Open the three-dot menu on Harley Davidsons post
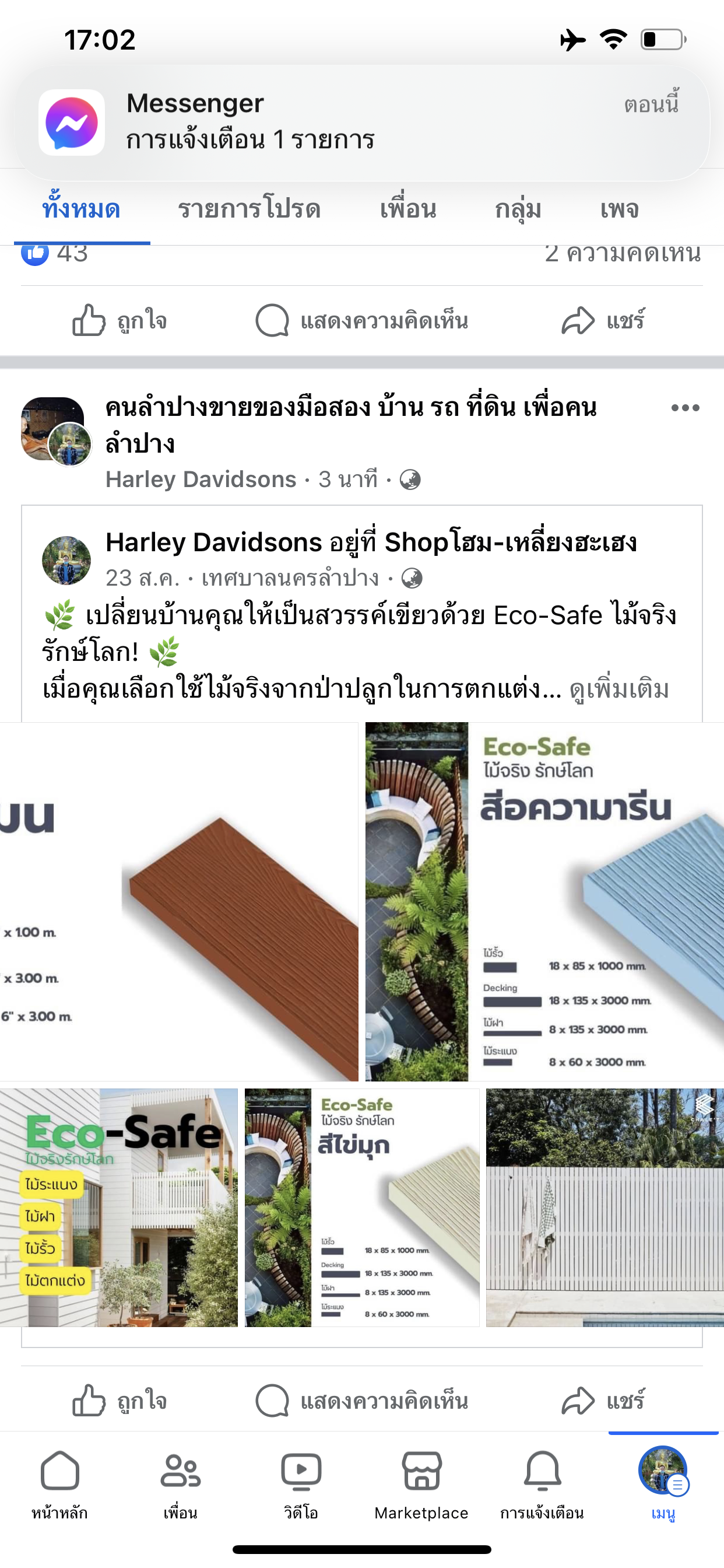Viewport: 724px width, 1568px height. coord(684,408)
